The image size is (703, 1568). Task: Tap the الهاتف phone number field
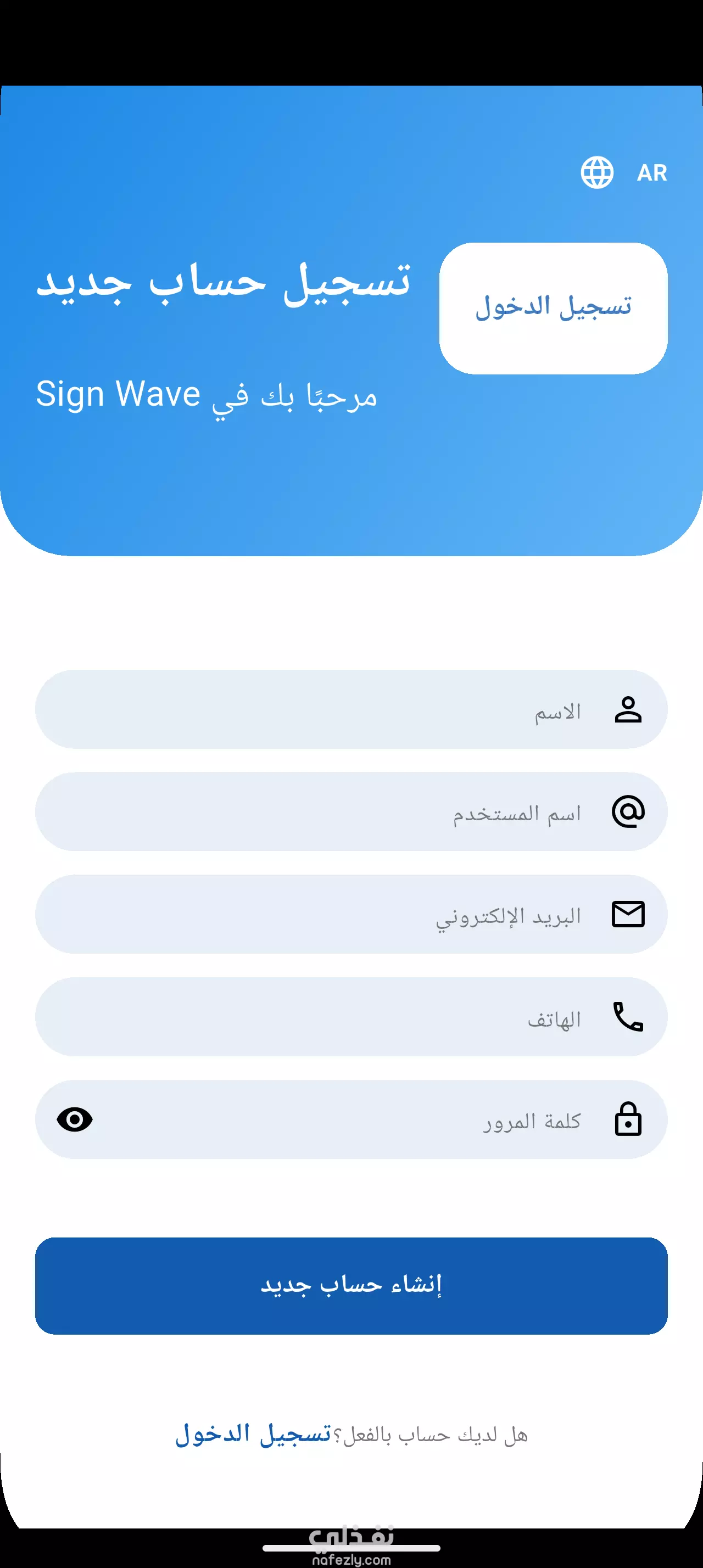[351, 1017]
